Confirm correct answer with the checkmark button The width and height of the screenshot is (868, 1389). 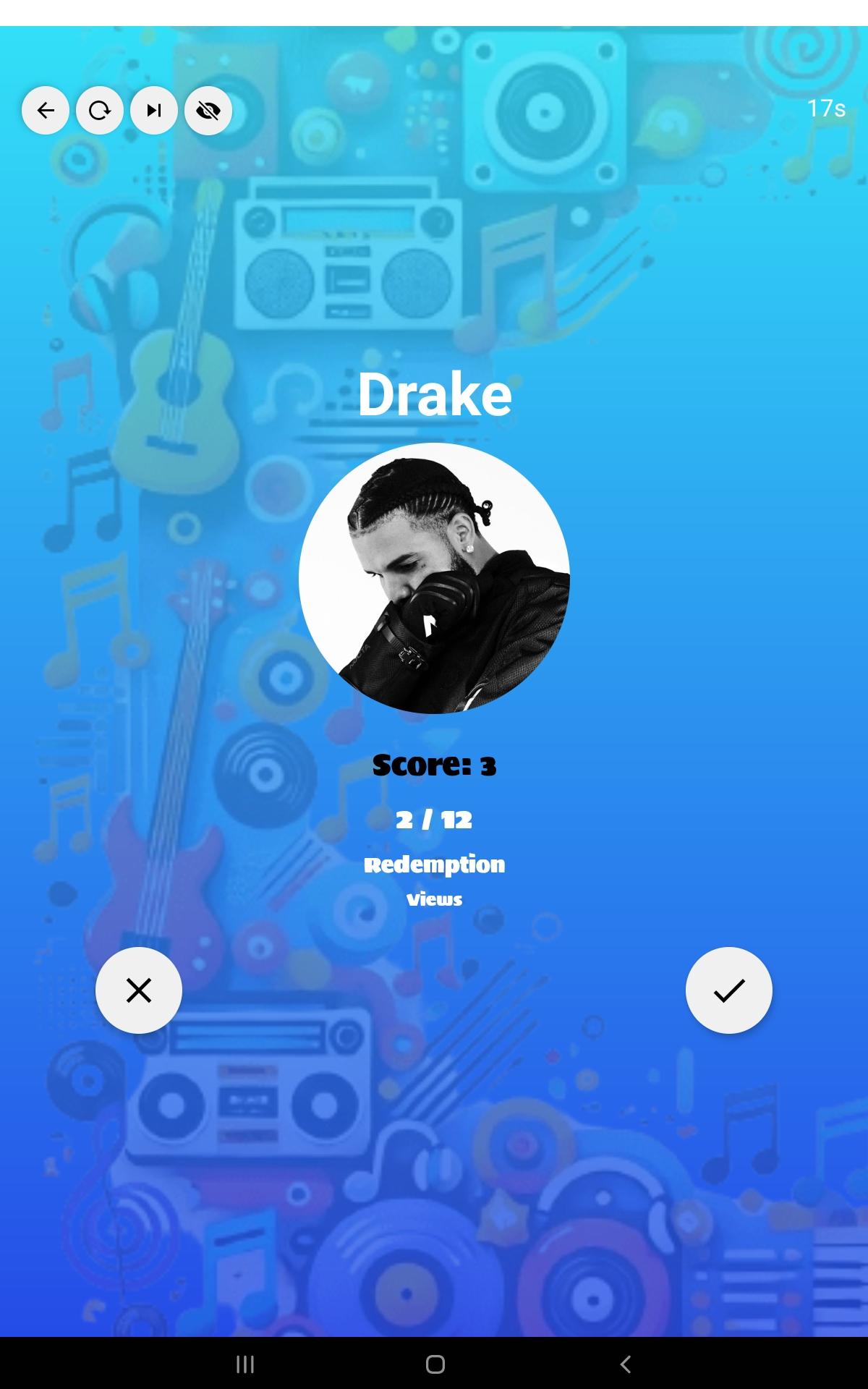tap(728, 990)
